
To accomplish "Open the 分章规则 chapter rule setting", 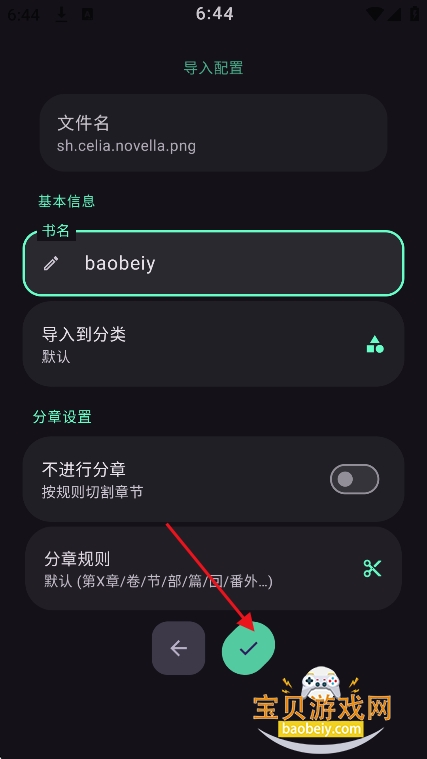I will (x=214, y=568).
